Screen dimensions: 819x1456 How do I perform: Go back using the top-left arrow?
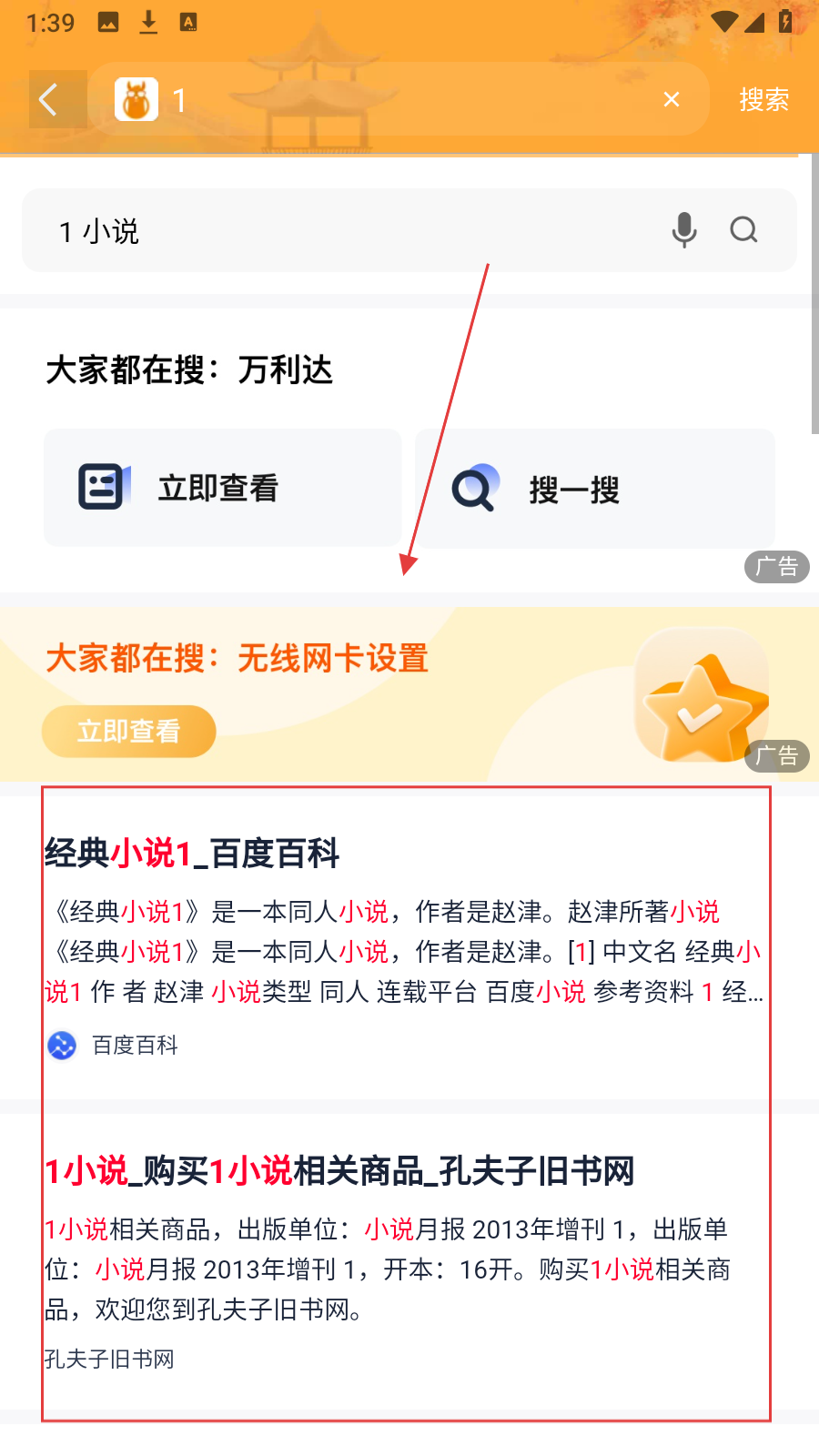coord(50,99)
